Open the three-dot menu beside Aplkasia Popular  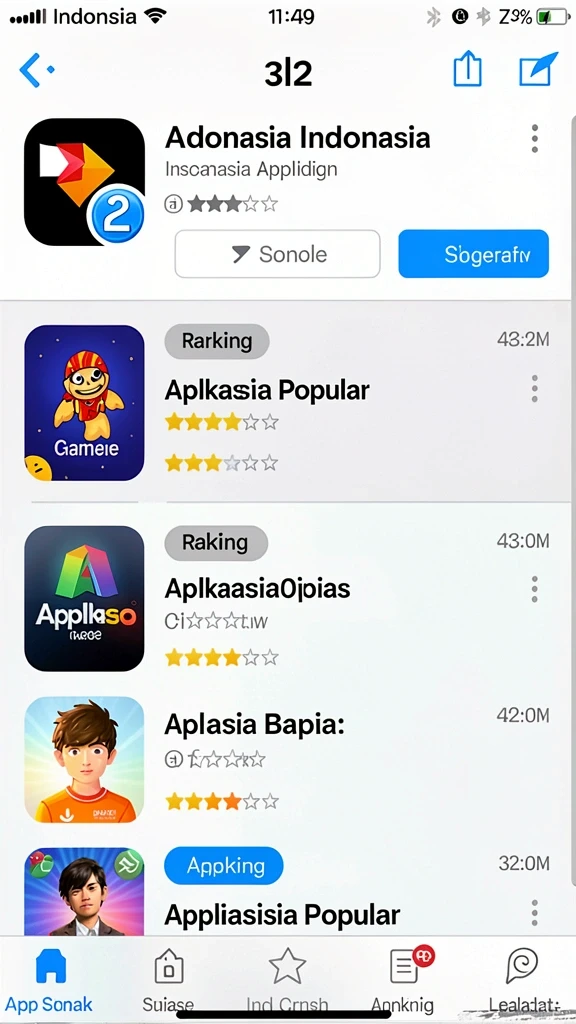click(535, 389)
